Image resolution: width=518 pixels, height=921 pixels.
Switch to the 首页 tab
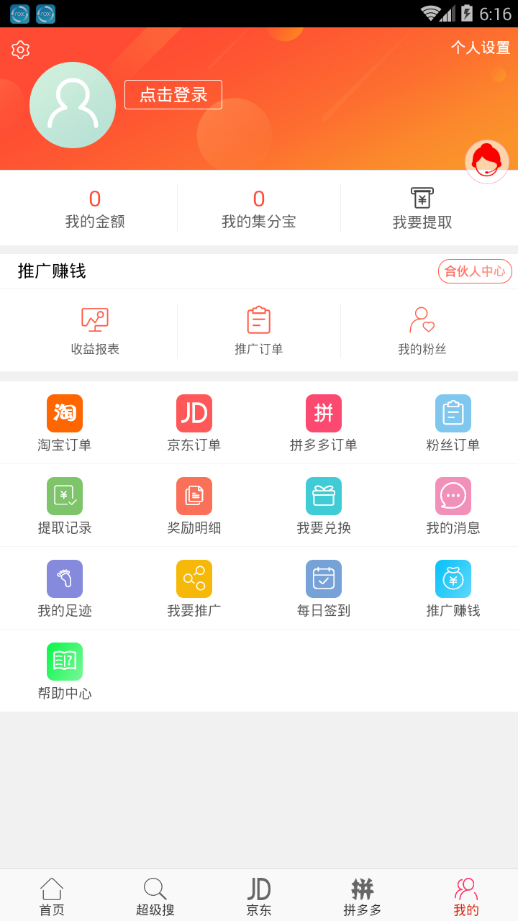(52, 896)
